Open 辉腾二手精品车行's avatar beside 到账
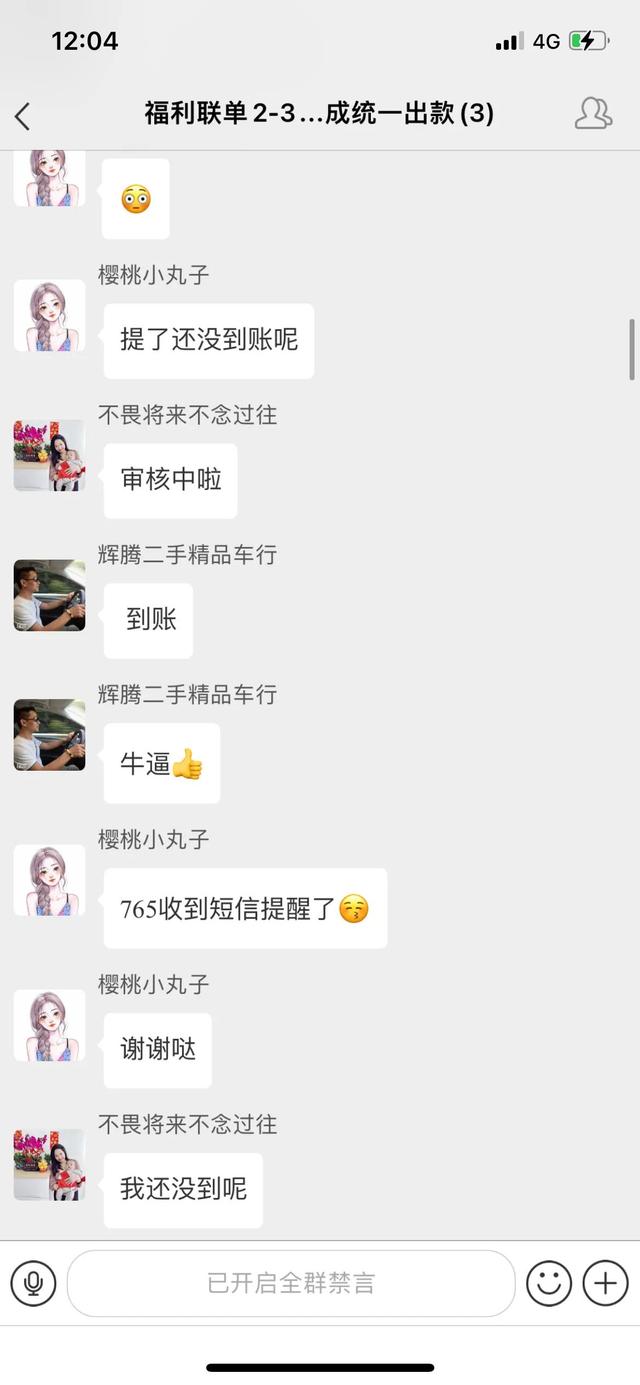This screenshot has height=1385, width=640. tap(49, 596)
